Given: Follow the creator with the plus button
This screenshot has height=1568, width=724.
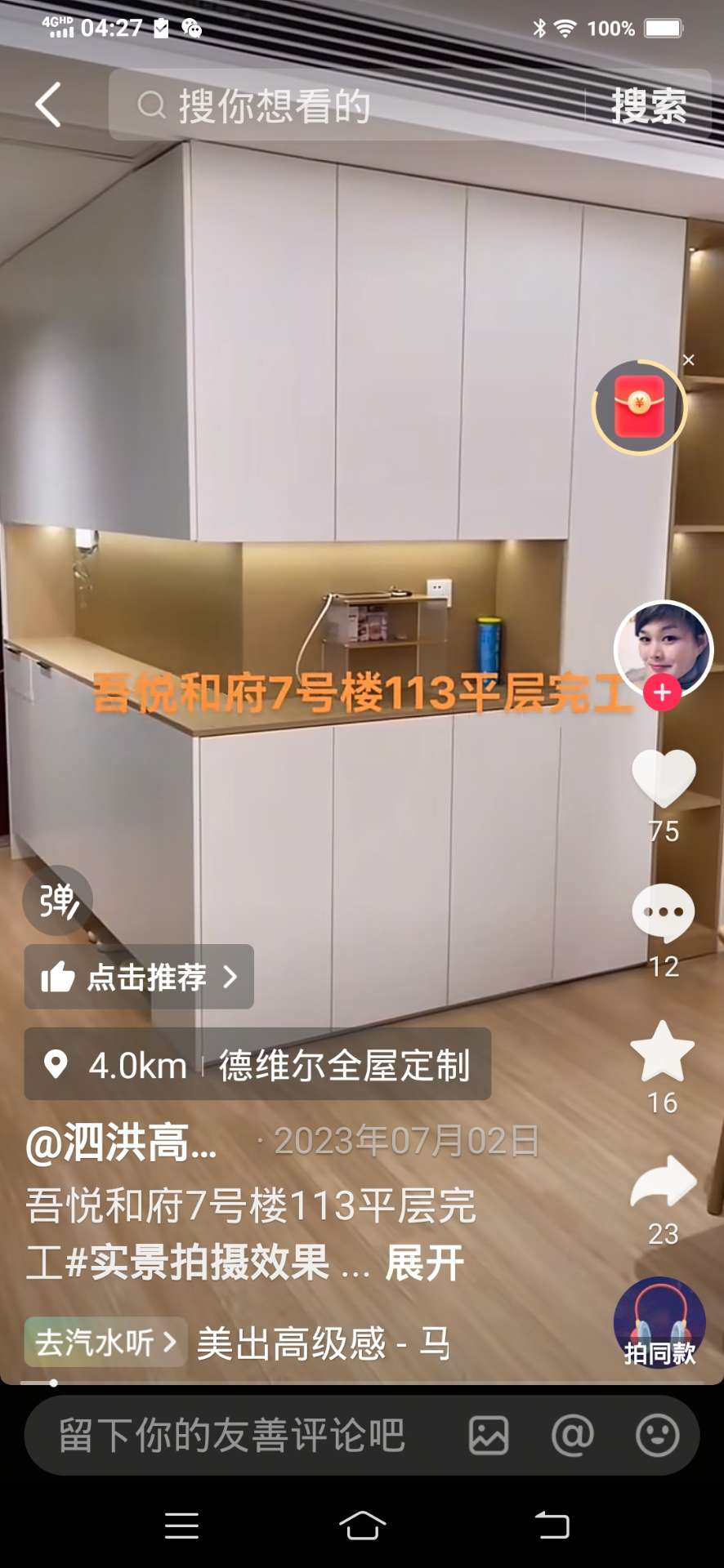Looking at the screenshot, I should click(x=663, y=693).
